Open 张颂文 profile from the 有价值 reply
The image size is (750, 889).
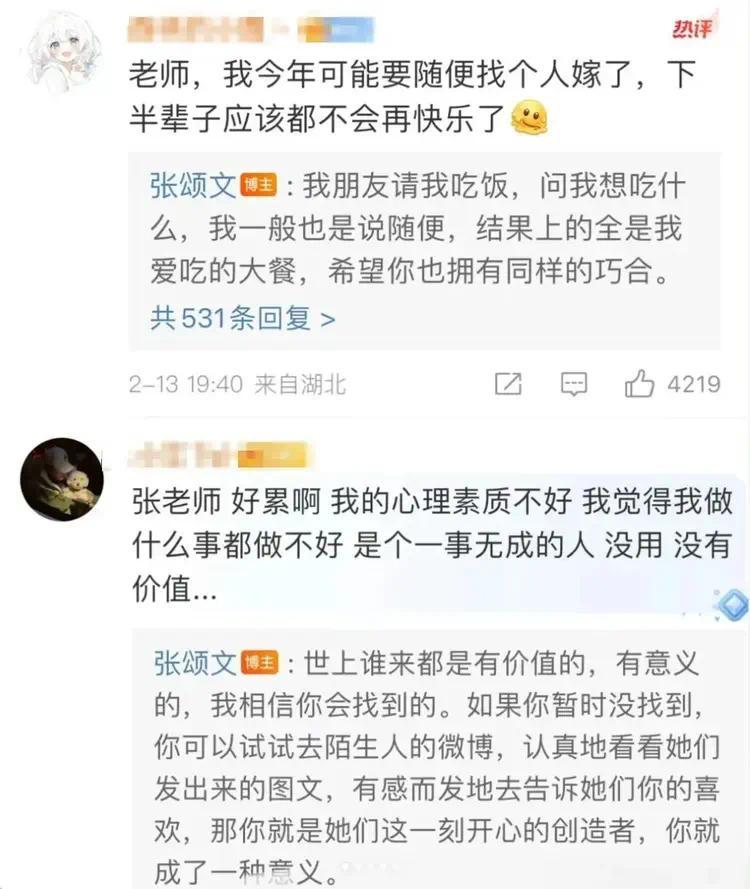[x=195, y=663]
